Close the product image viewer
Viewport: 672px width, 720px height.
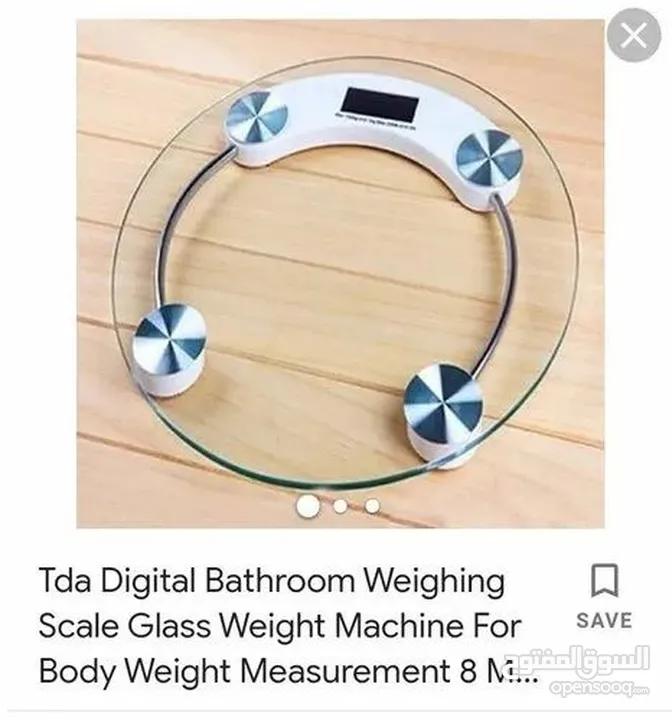634,37
